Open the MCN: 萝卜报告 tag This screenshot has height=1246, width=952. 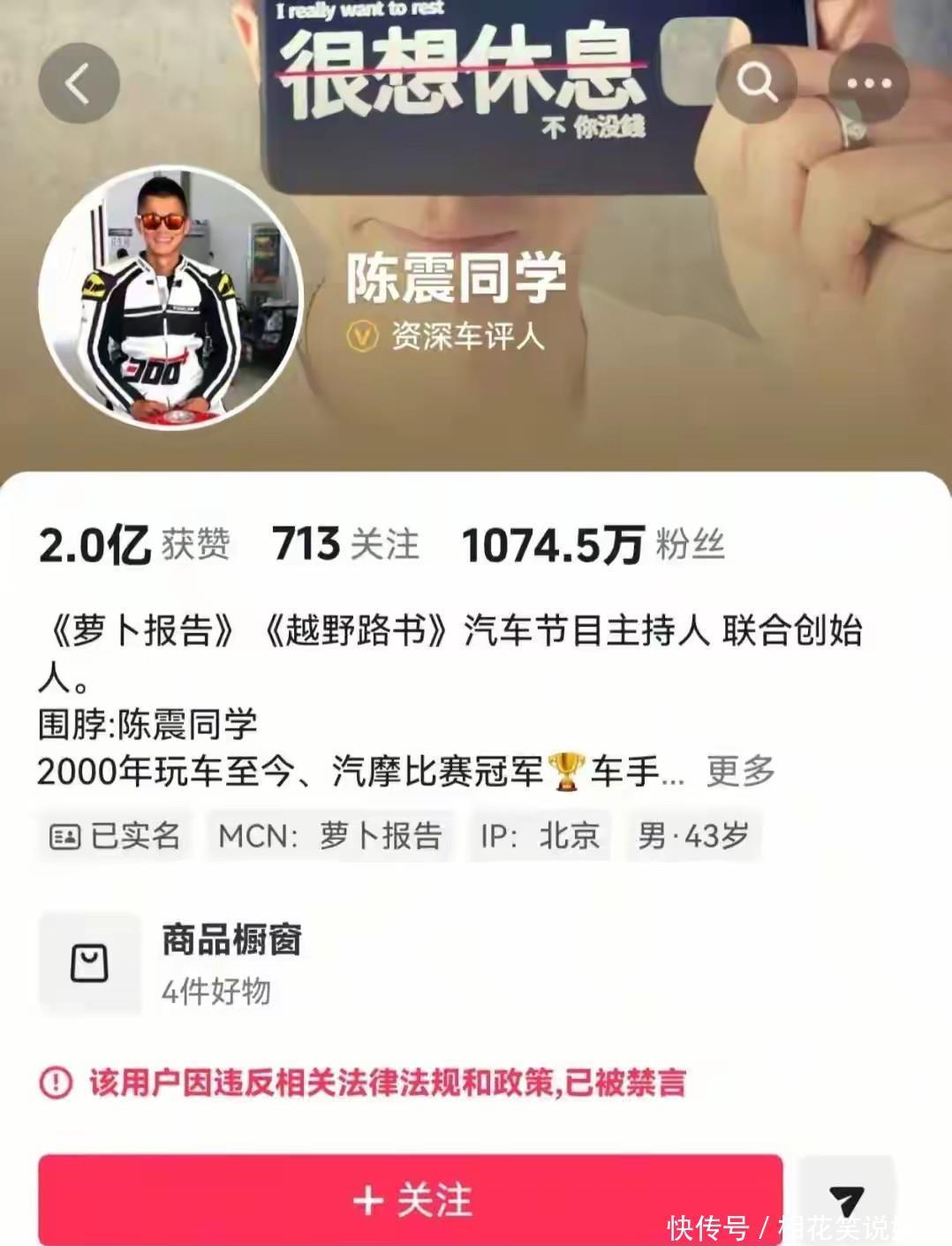330,835
